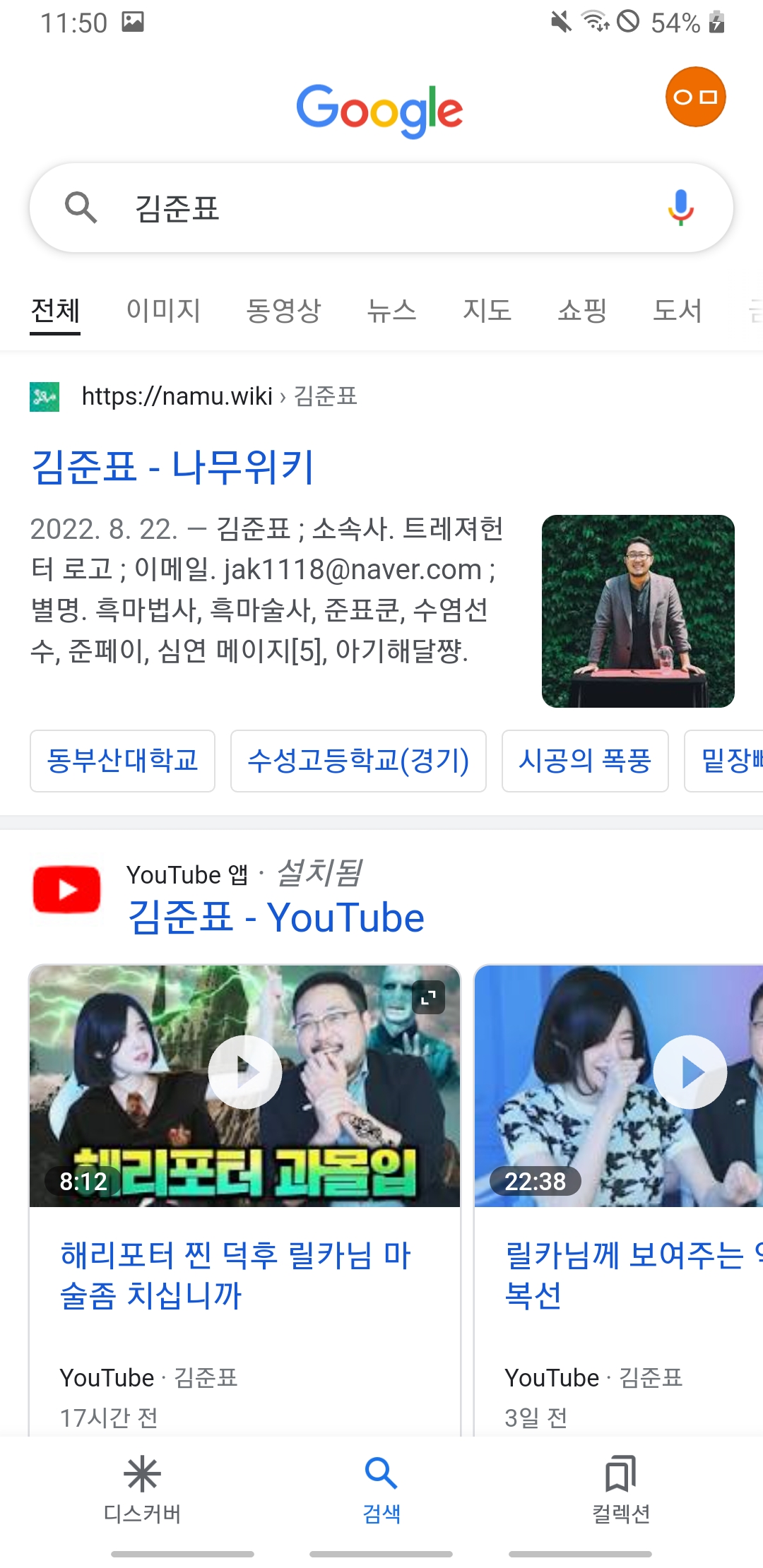Select the 시공의 폭풍 chip

pyautogui.click(x=585, y=761)
